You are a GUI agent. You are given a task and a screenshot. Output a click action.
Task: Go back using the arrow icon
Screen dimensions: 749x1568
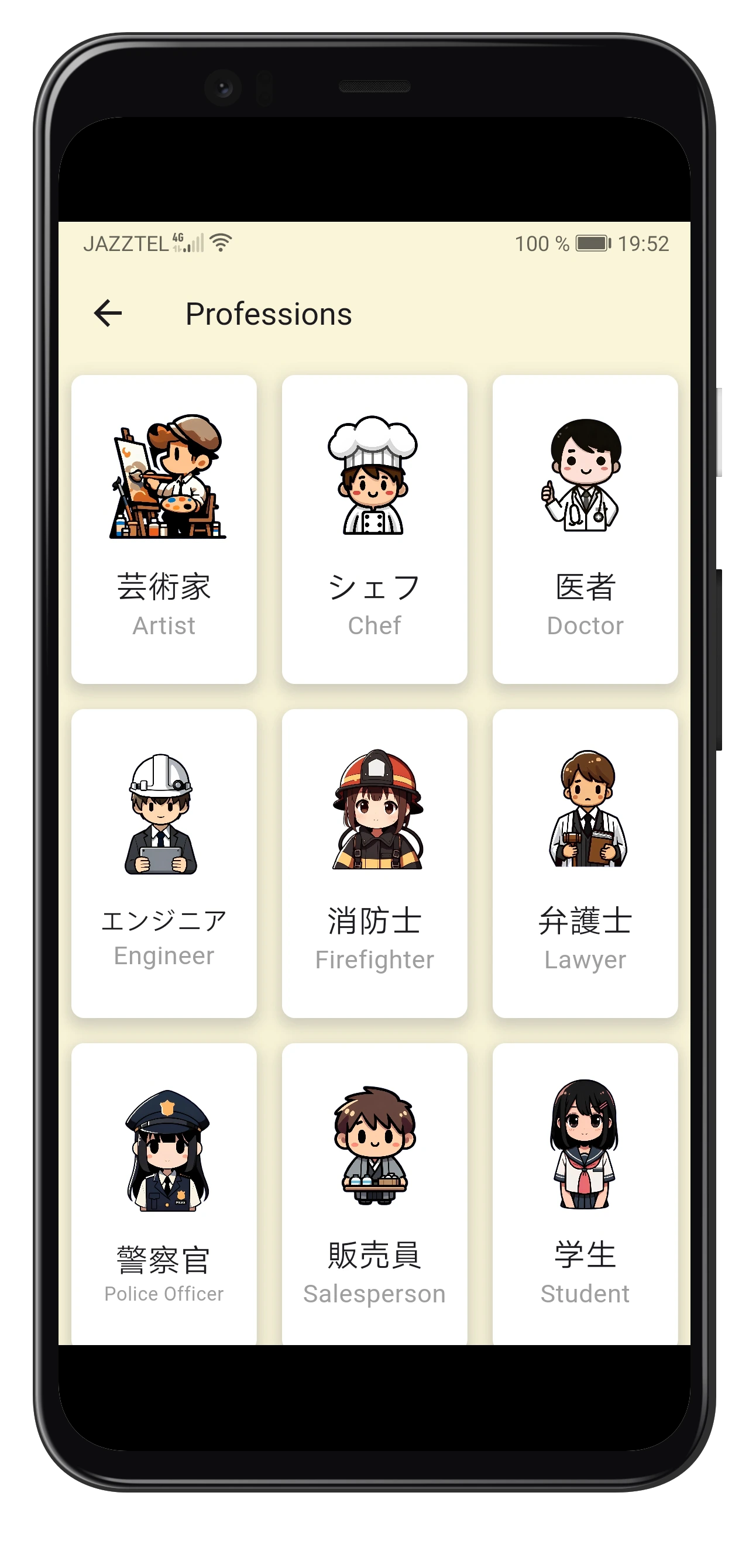108,314
